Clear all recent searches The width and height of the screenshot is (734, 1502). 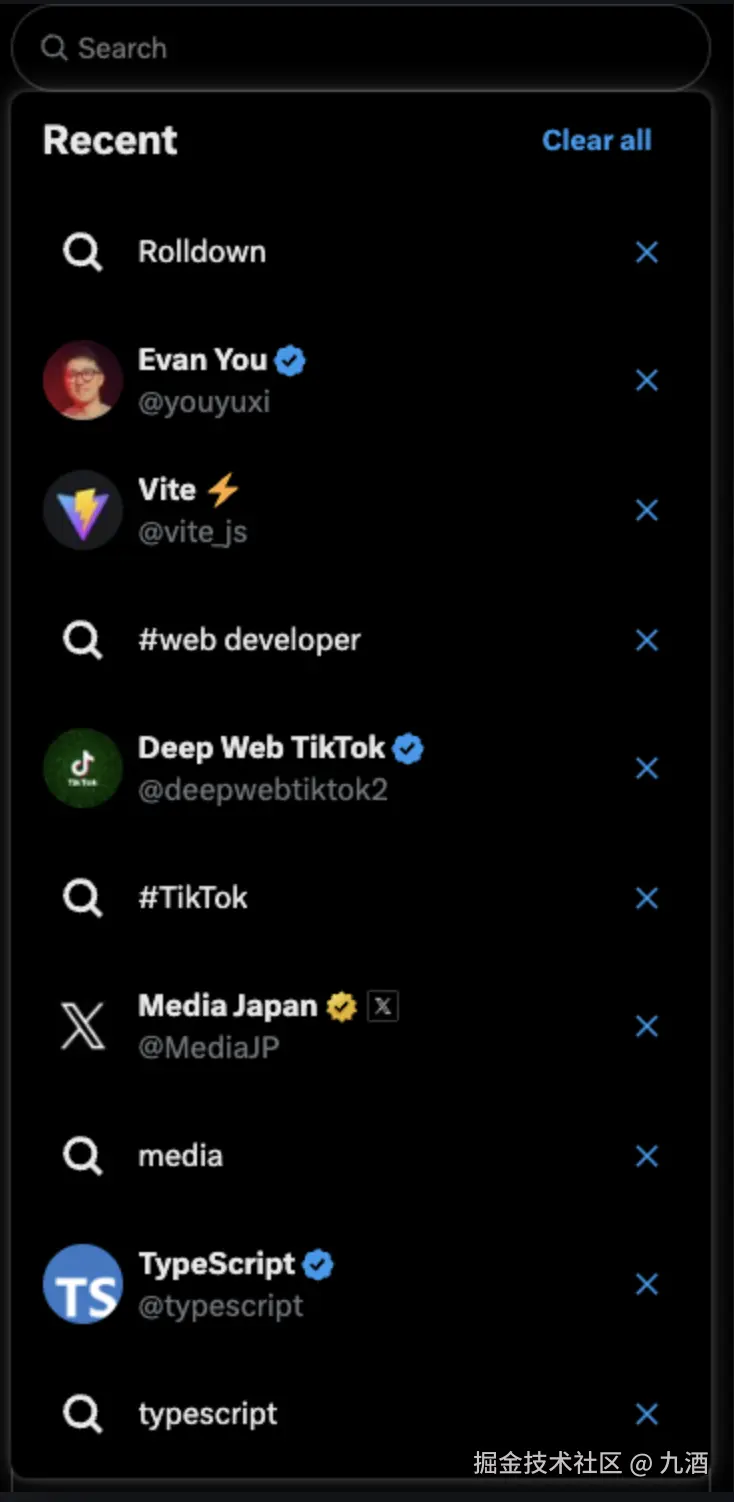596,140
